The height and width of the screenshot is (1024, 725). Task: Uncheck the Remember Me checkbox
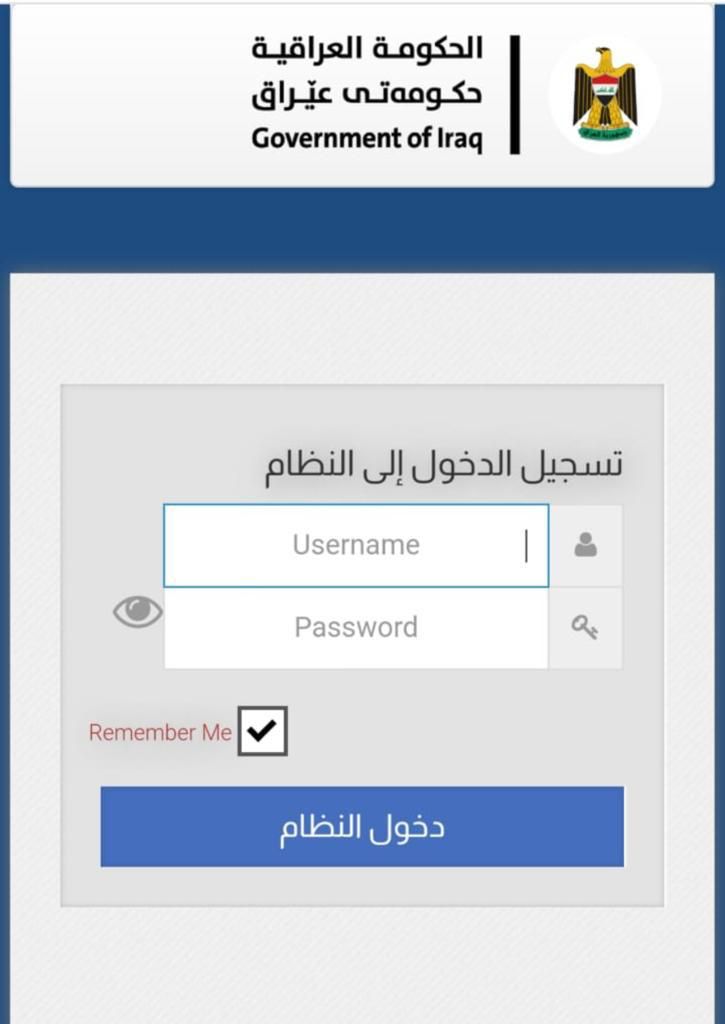[x=262, y=731]
